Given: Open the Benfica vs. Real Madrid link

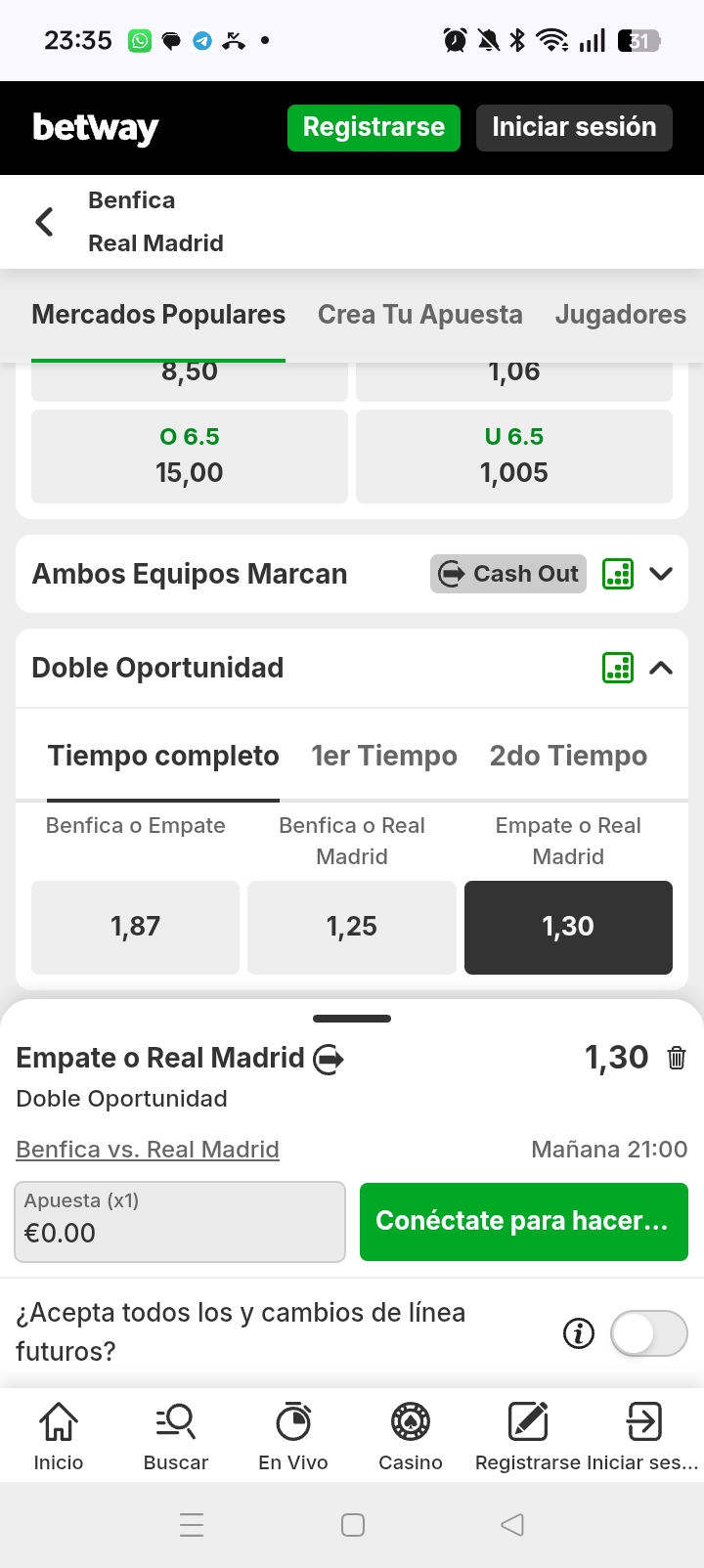Looking at the screenshot, I should (x=148, y=1150).
